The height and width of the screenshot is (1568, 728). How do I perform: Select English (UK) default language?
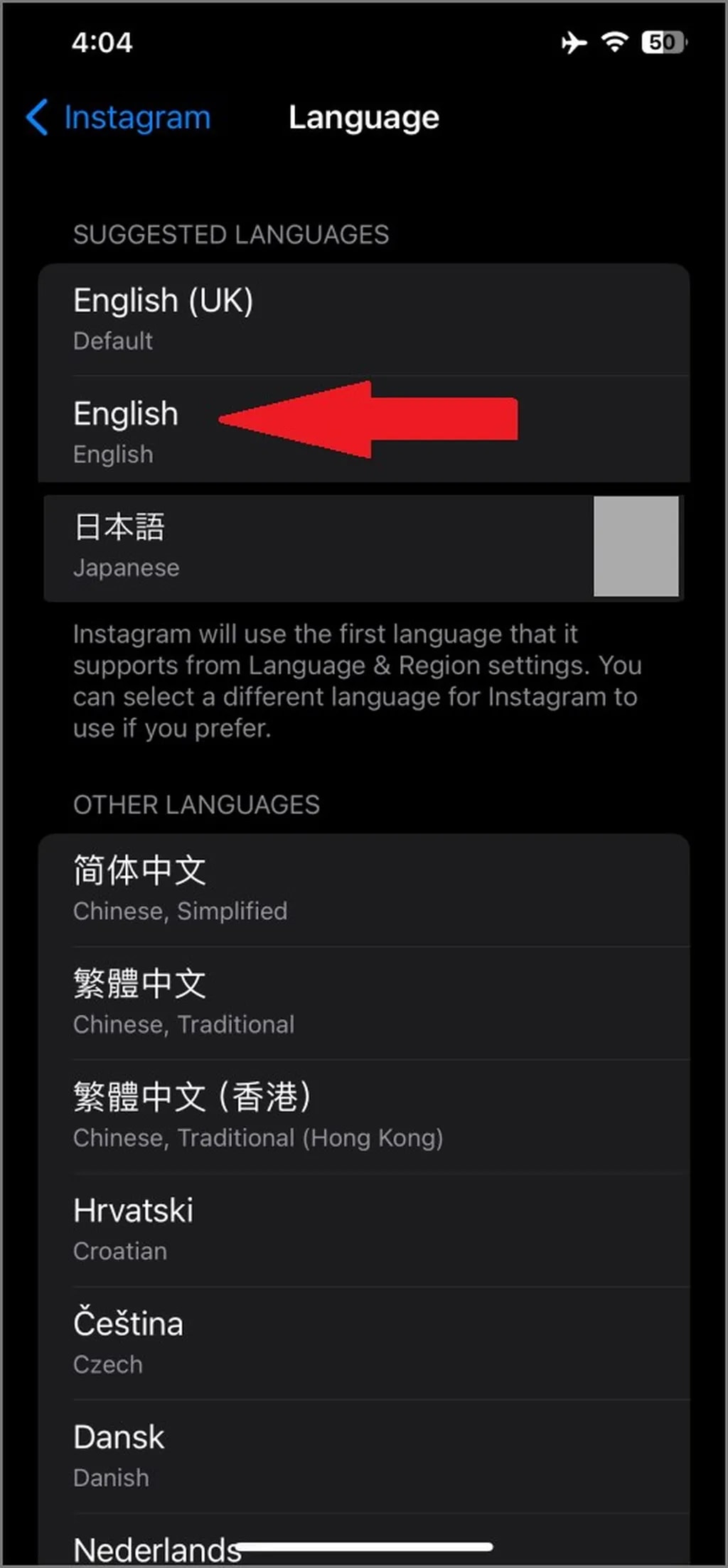pos(363,319)
